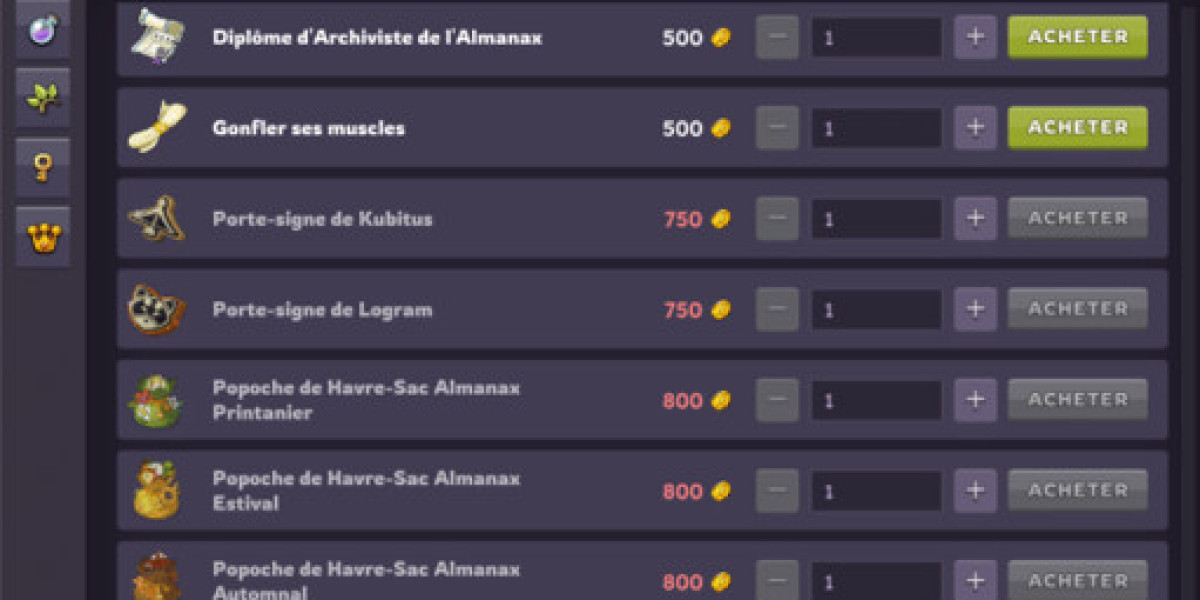Viewport: 1200px width, 600px height.
Task: Tap the plus button for Porte-signe de Logram
Action: [976, 310]
